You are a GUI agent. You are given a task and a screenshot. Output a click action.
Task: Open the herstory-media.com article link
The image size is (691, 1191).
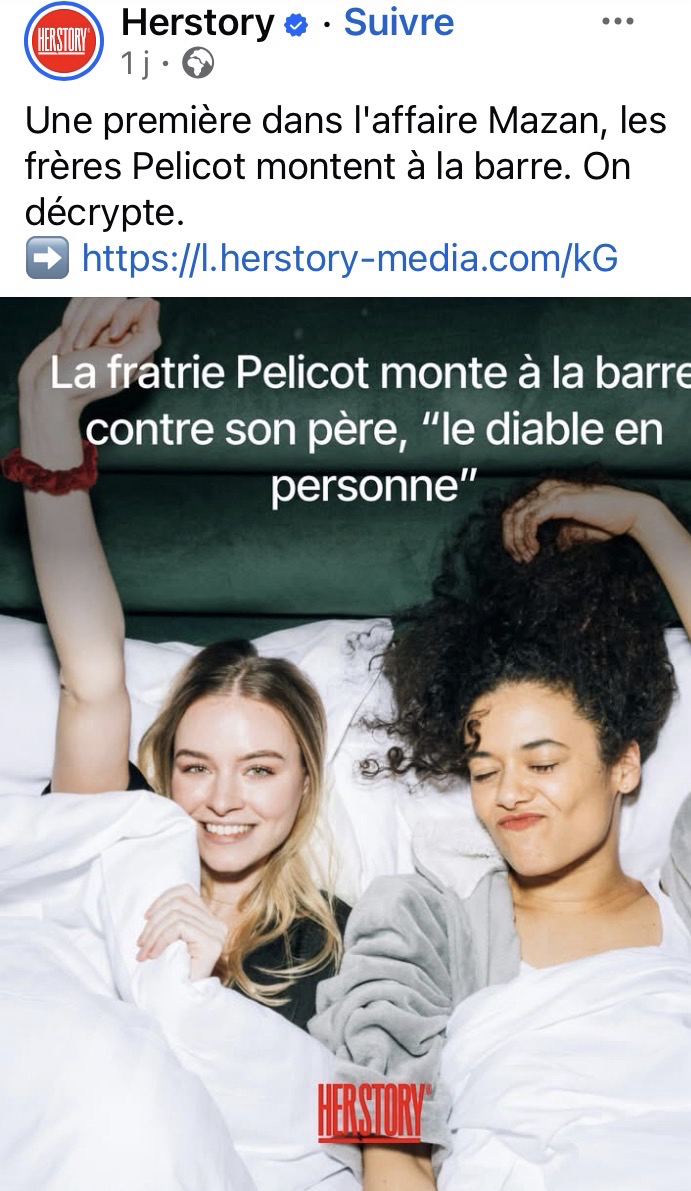coord(349,258)
